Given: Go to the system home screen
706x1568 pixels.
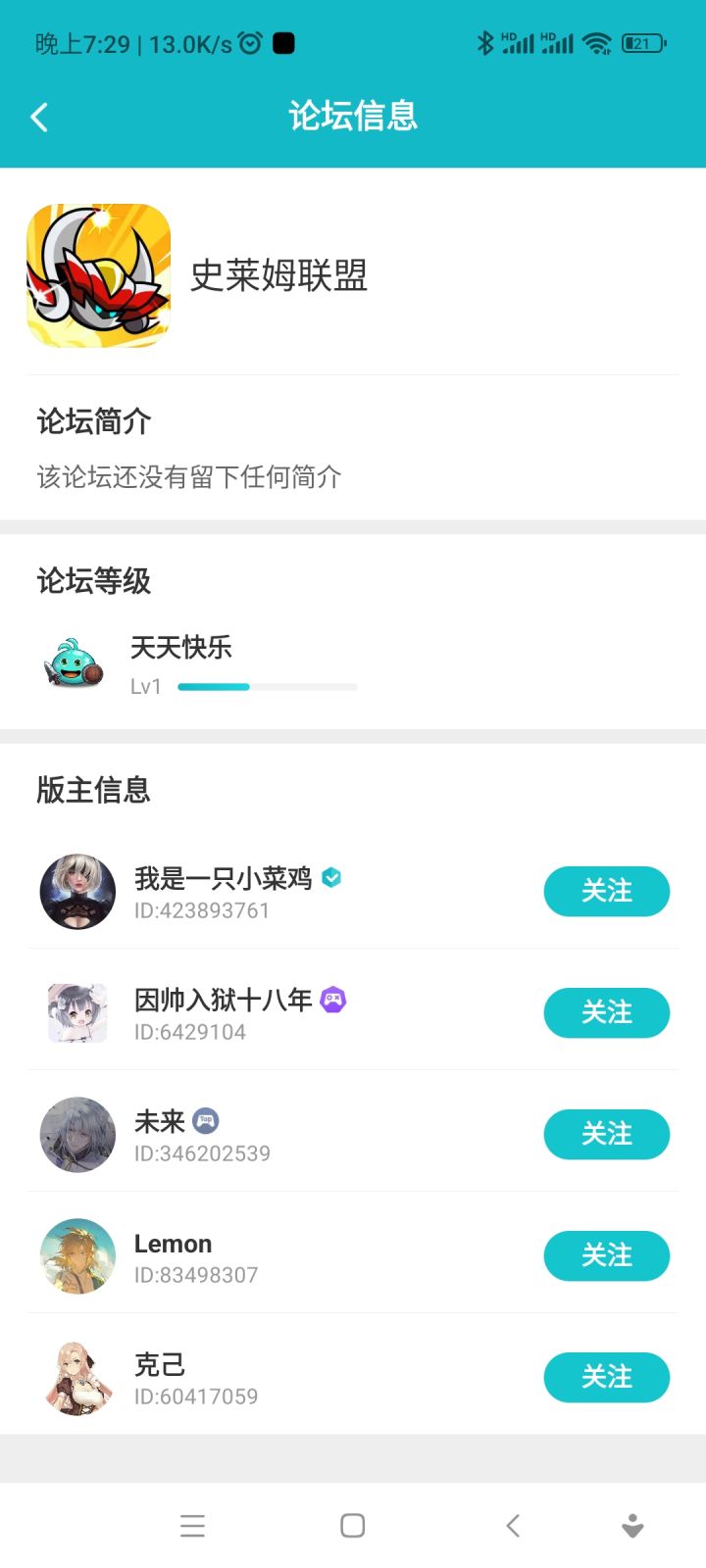Looking at the screenshot, I should pyautogui.click(x=353, y=1525).
